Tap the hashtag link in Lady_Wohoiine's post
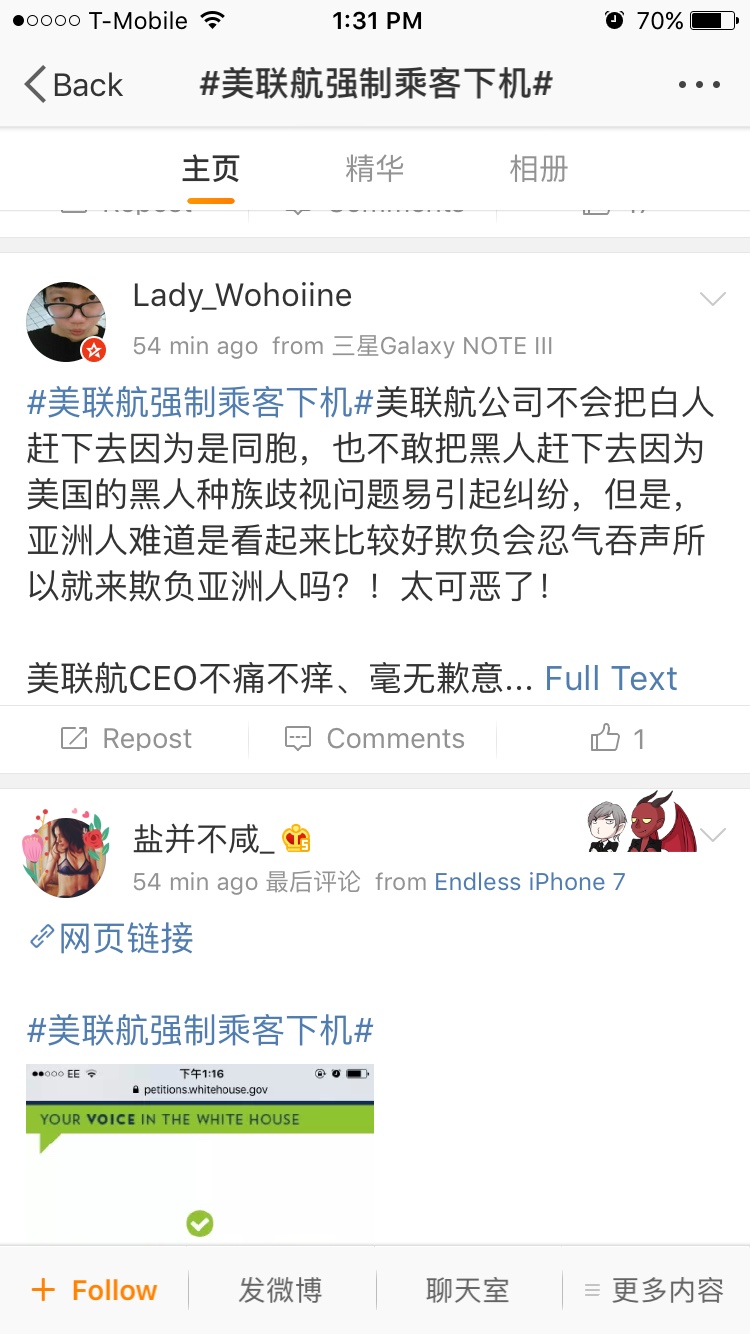 (x=200, y=403)
